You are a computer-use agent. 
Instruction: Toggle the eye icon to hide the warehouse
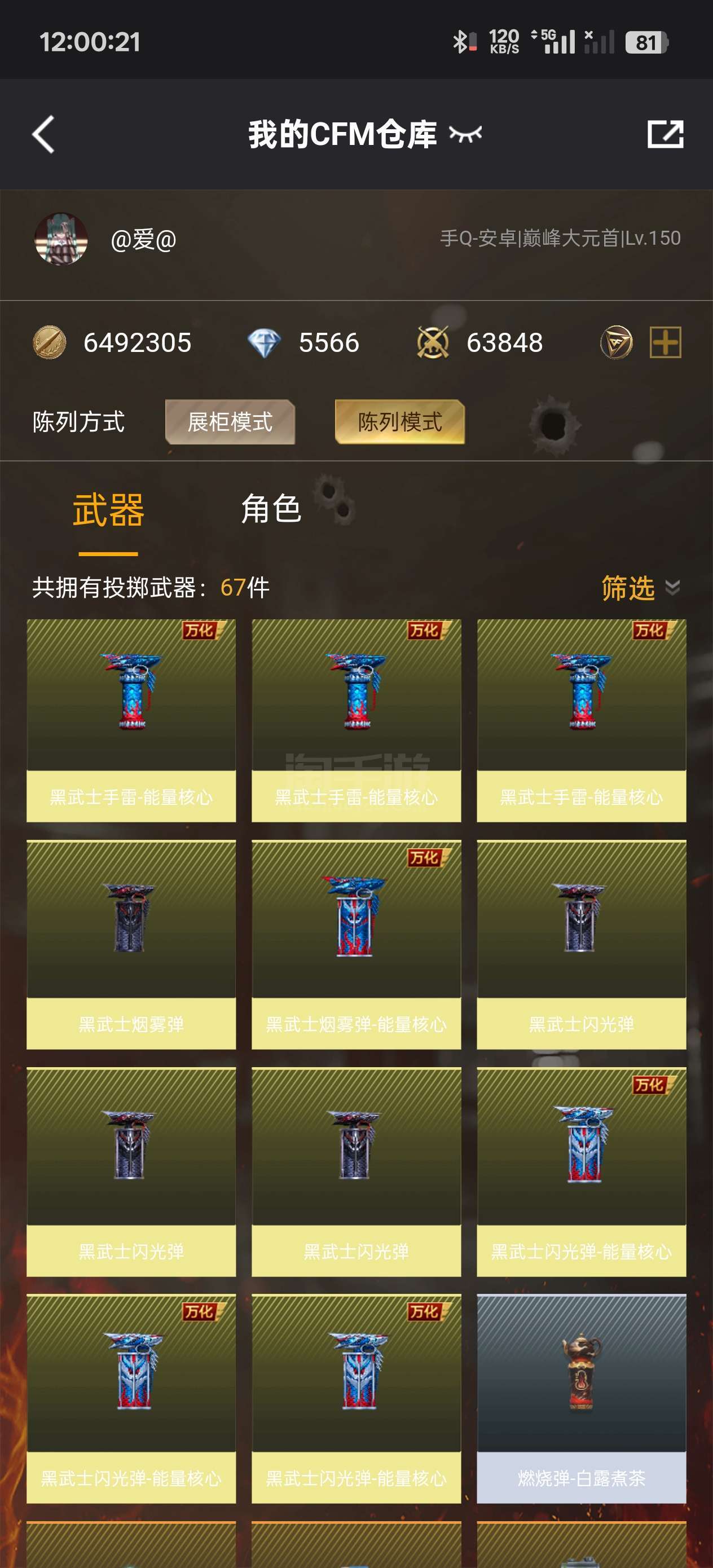coord(465,134)
